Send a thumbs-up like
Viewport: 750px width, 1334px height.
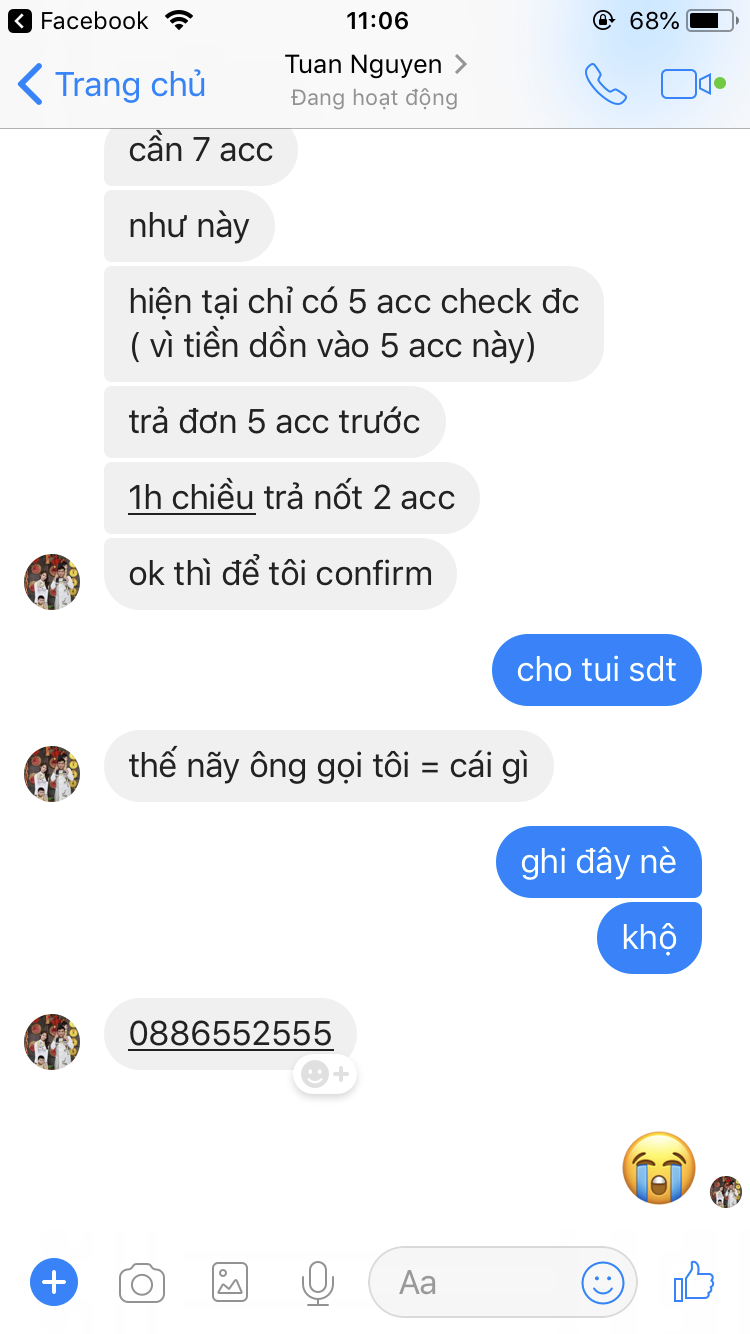694,1280
